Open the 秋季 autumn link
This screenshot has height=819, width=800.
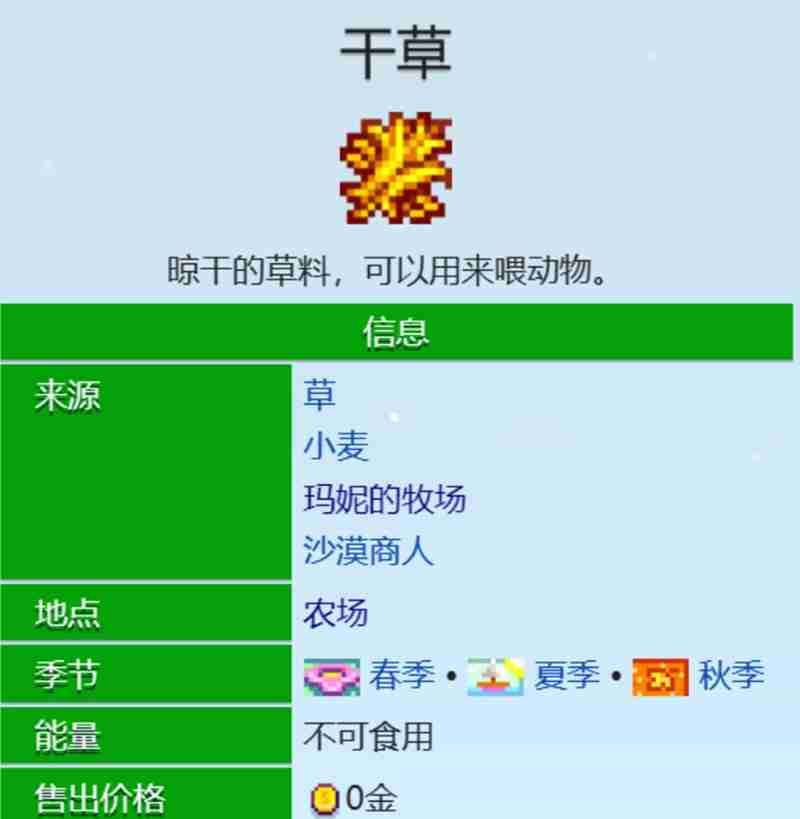[732, 678]
